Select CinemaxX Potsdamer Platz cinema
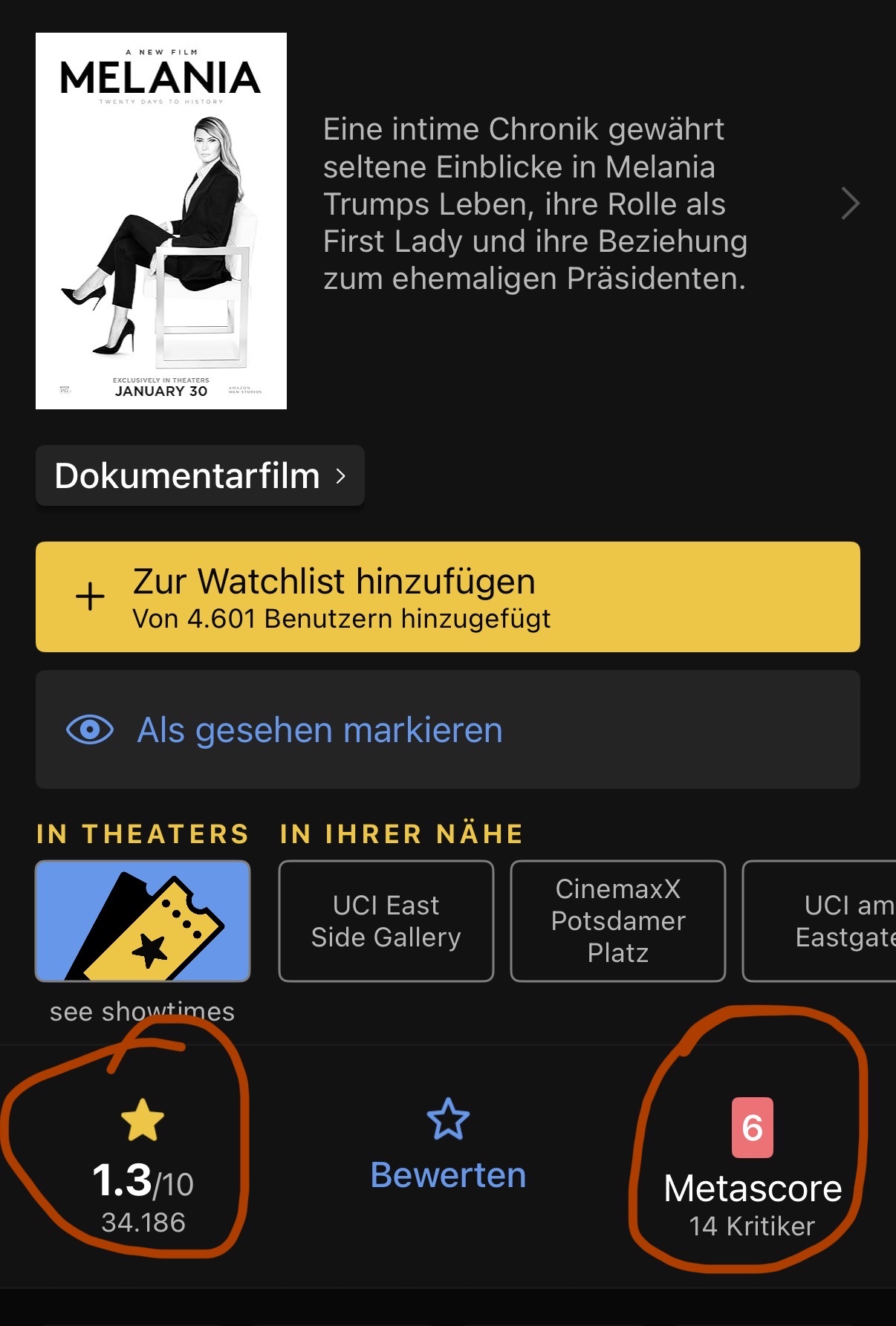 tap(617, 921)
